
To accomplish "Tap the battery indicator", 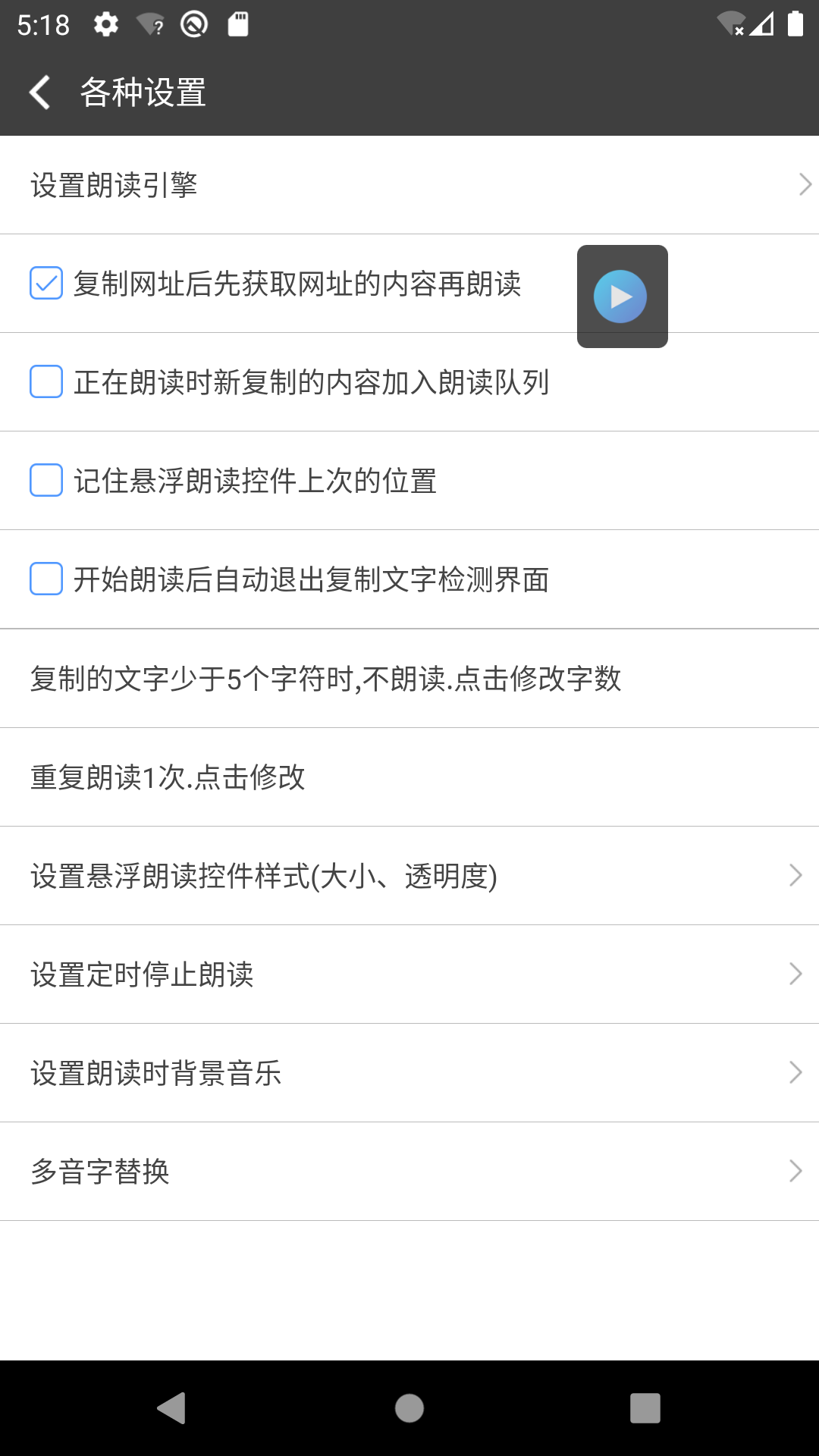I will pyautogui.click(x=795, y=25).
